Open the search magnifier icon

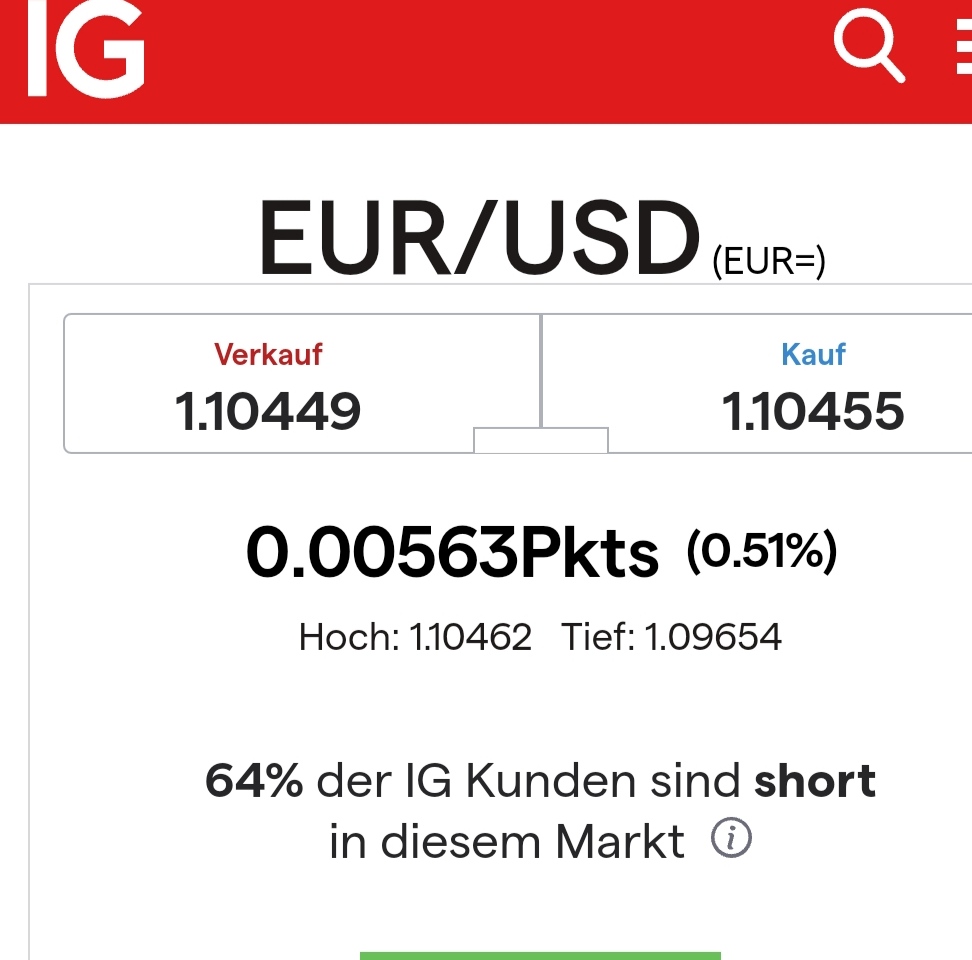point(868,47)
